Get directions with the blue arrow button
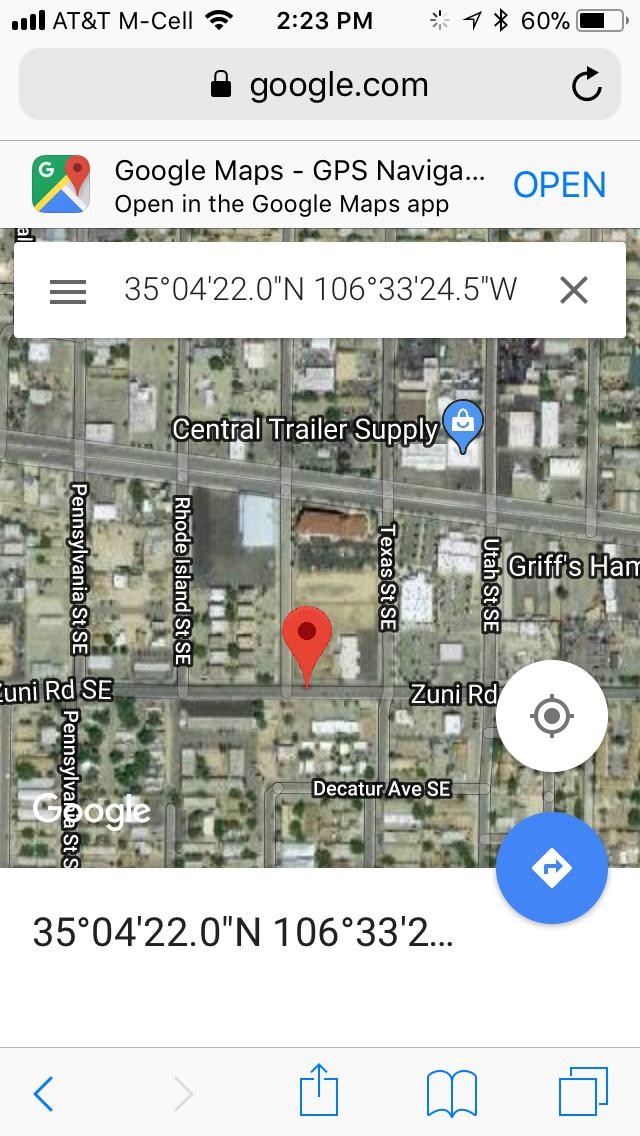 tap(551, 868)
